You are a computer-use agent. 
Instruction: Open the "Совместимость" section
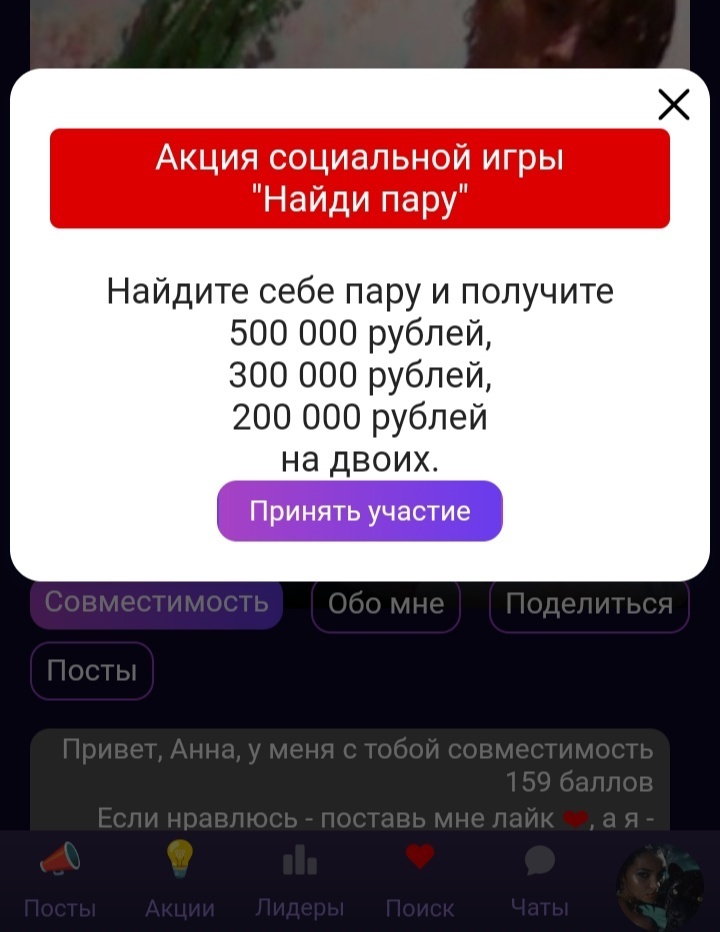[157, 603]
